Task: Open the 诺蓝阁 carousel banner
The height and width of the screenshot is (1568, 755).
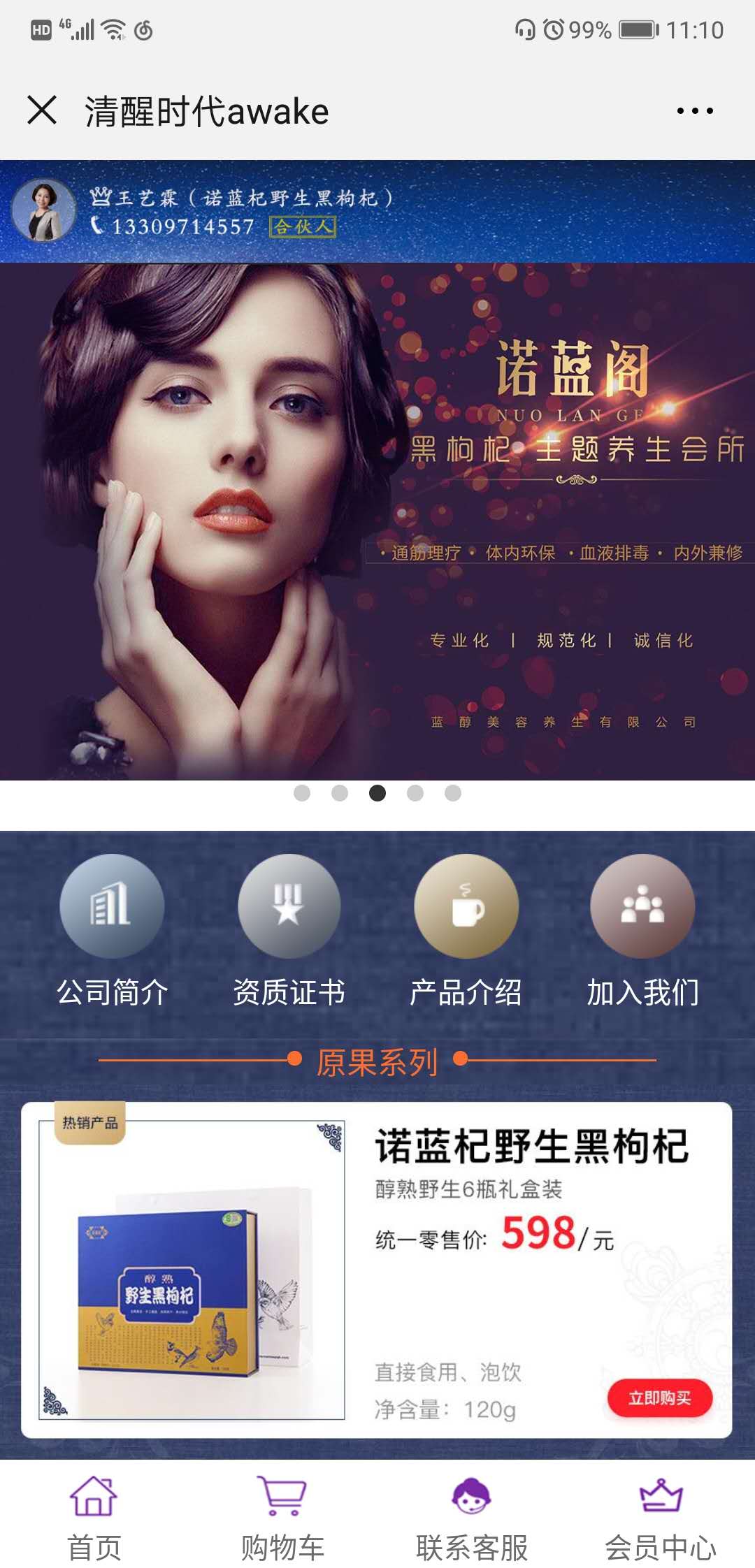Action: click(377, 521)
